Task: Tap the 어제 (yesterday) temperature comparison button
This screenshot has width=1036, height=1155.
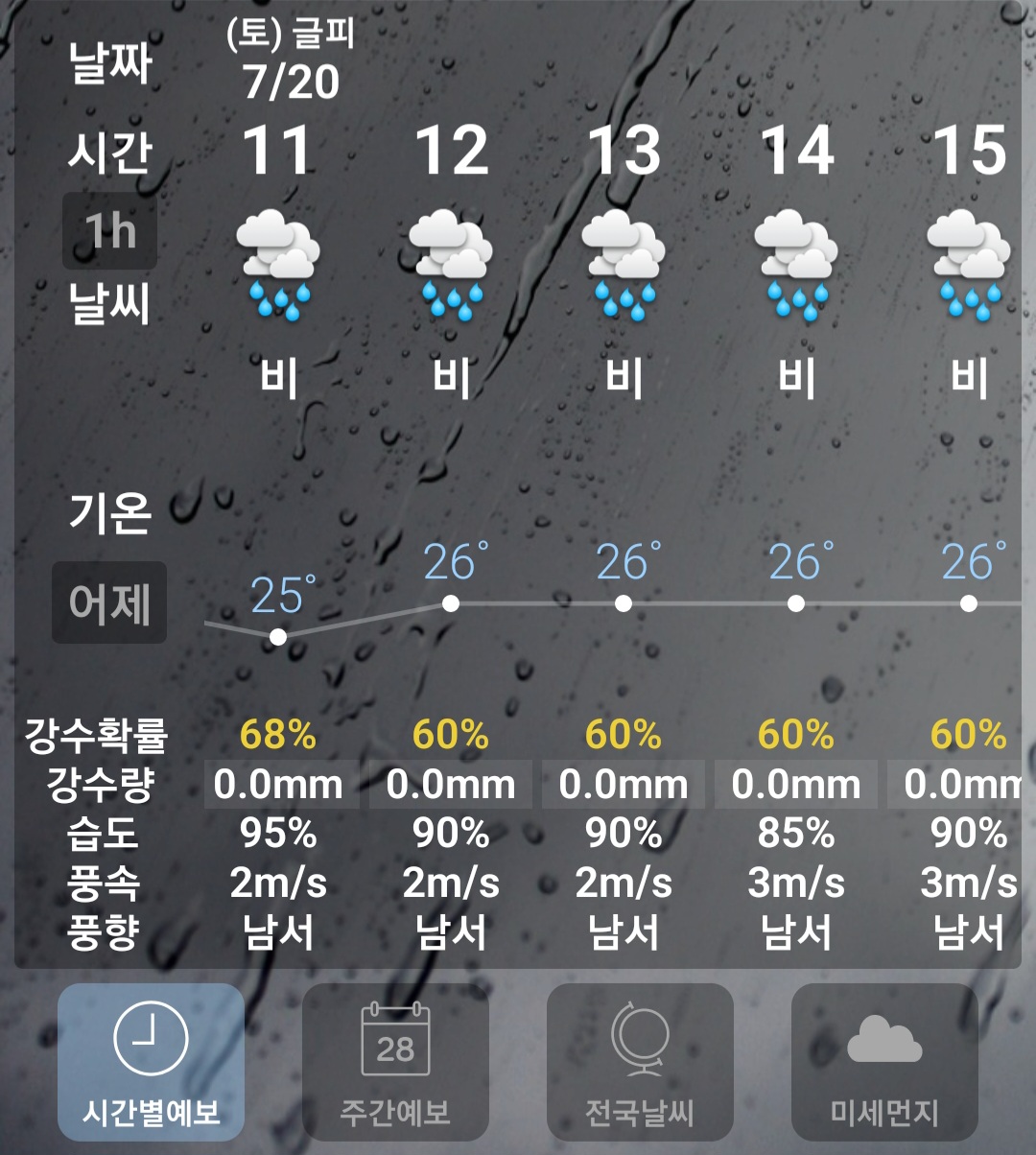Action: 109,602
